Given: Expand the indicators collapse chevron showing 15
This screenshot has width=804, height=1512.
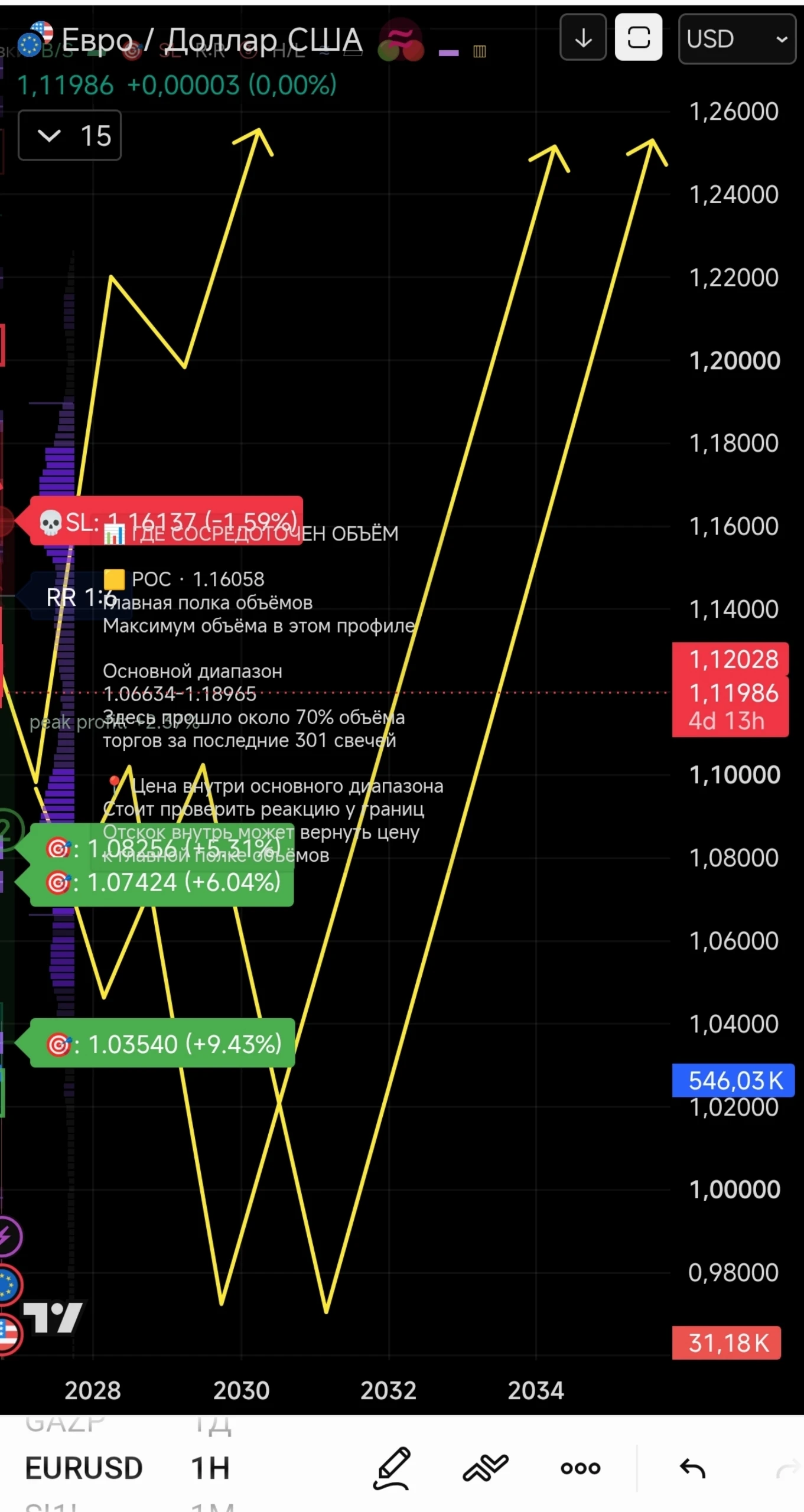Looking at the screenshot, I should click(x=70, y=136).
